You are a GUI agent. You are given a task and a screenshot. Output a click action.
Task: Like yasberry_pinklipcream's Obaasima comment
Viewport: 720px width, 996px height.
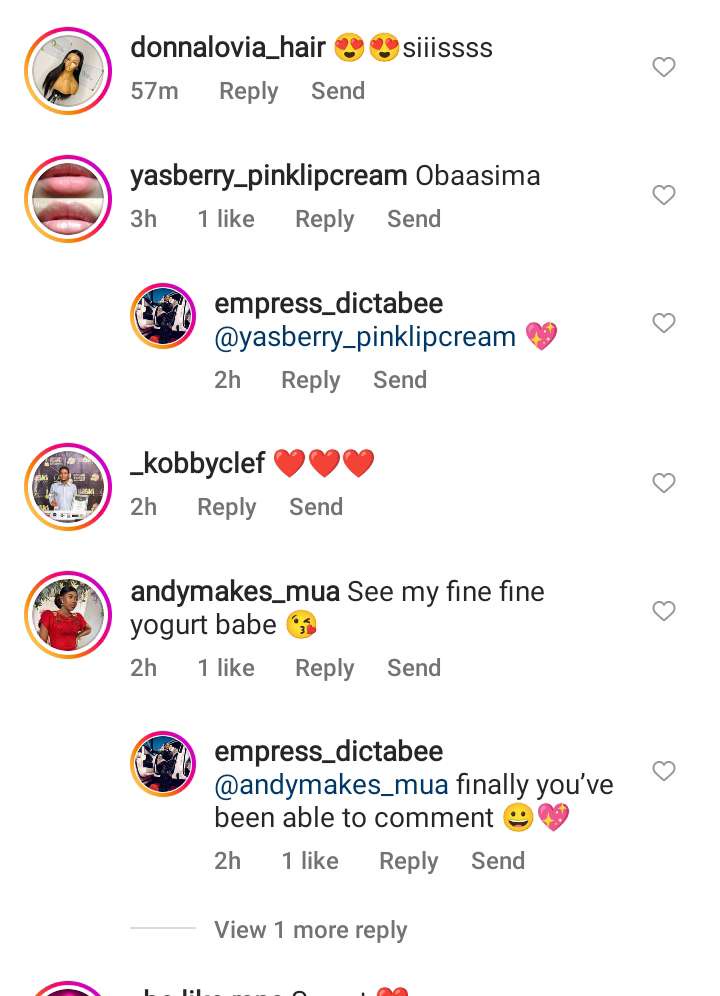(x=664, y=195)
